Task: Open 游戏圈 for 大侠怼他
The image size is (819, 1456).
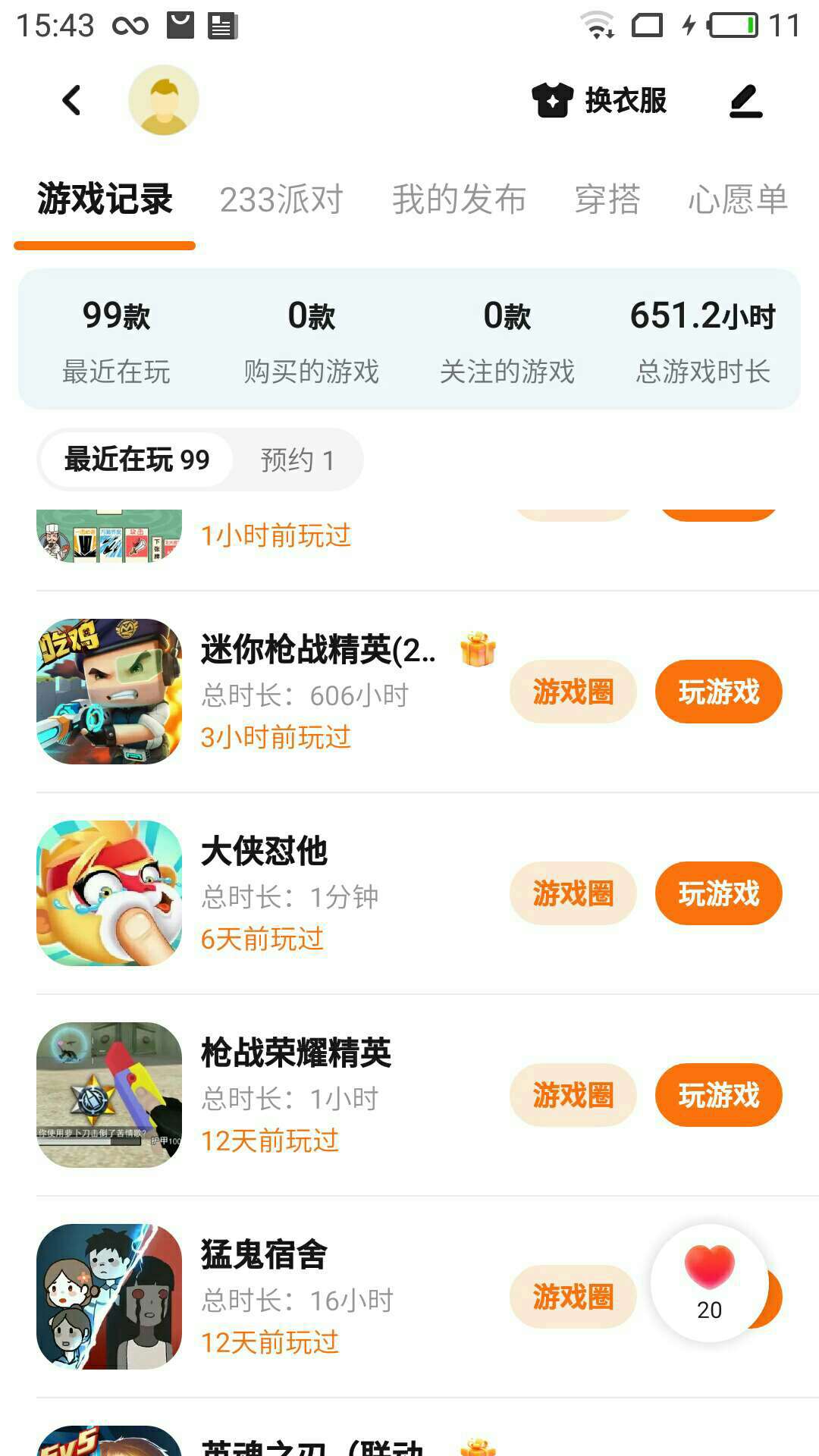Action: pyautogui.click(x=573, y=893)
